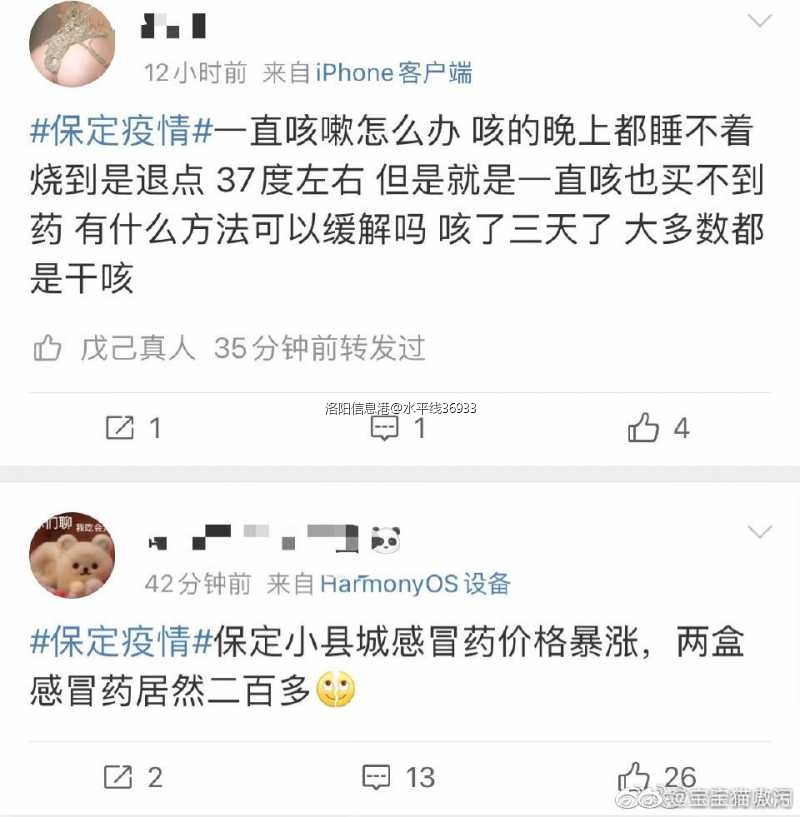Open the teddy bear avatar's profile
The image size is (800, 817).
tap(72, 556)
